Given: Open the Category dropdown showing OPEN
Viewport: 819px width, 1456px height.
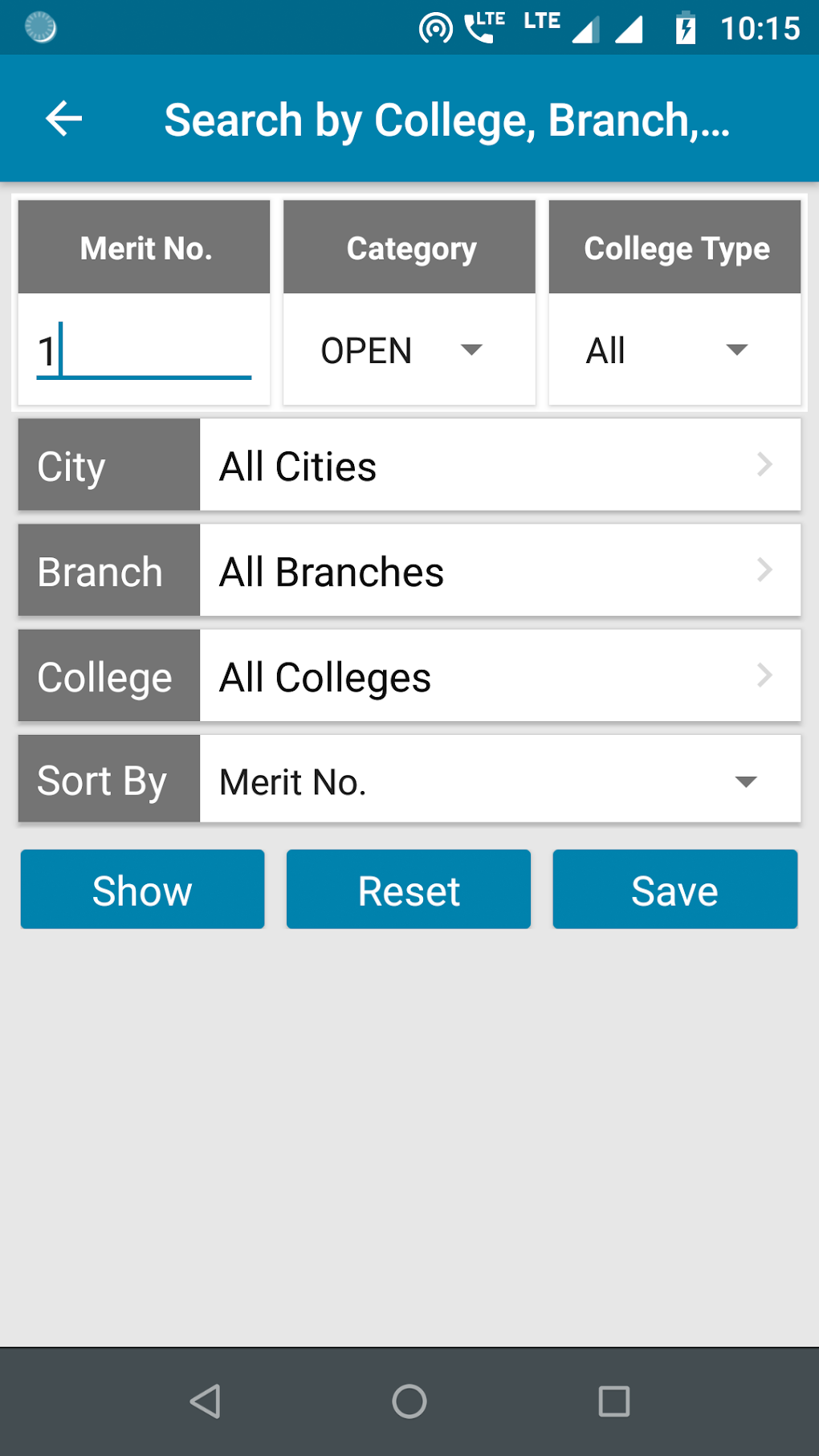Looking at the screenshot, I should [x=409, y=350].
